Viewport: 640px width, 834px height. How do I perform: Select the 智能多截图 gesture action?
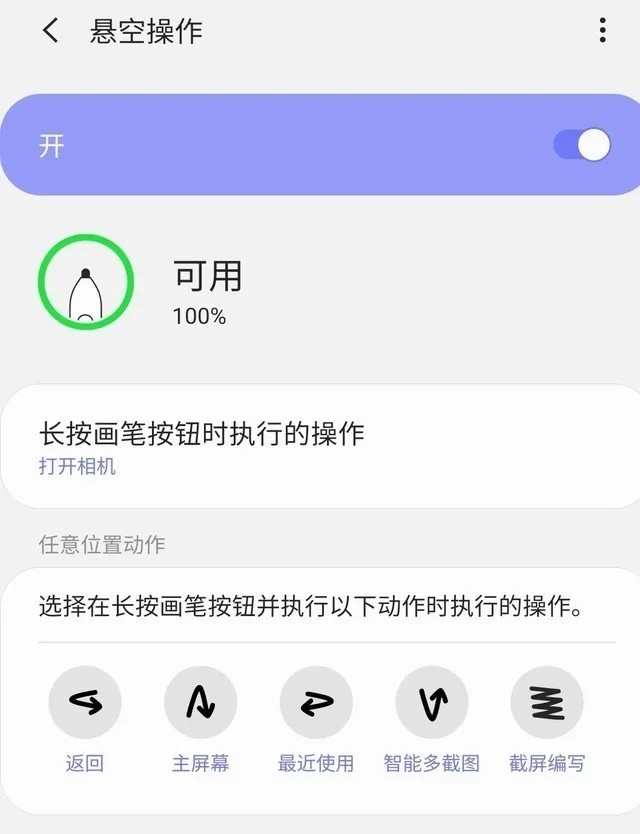click(432, 704)
